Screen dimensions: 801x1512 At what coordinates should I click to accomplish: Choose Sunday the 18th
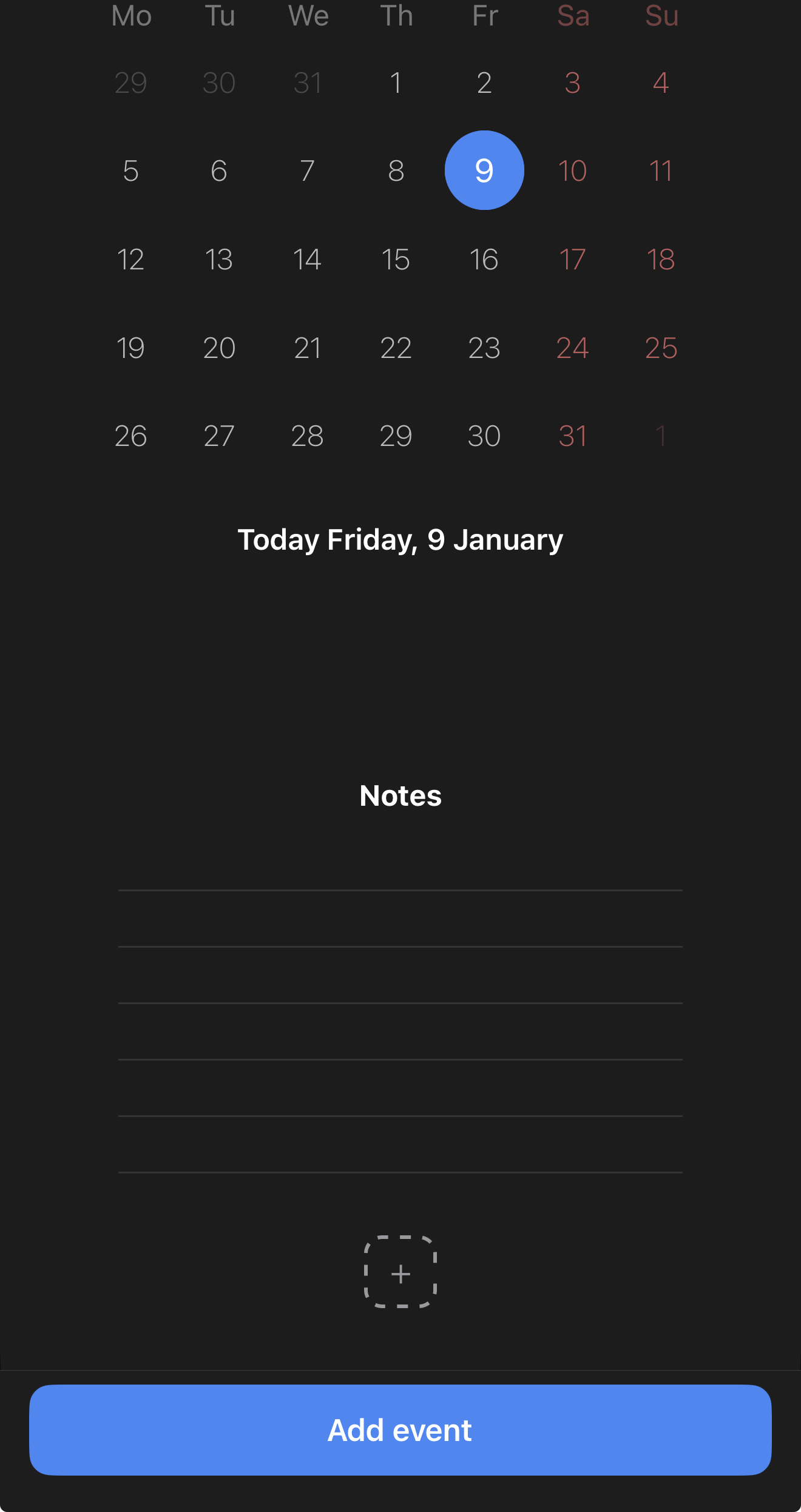[660, 259]
